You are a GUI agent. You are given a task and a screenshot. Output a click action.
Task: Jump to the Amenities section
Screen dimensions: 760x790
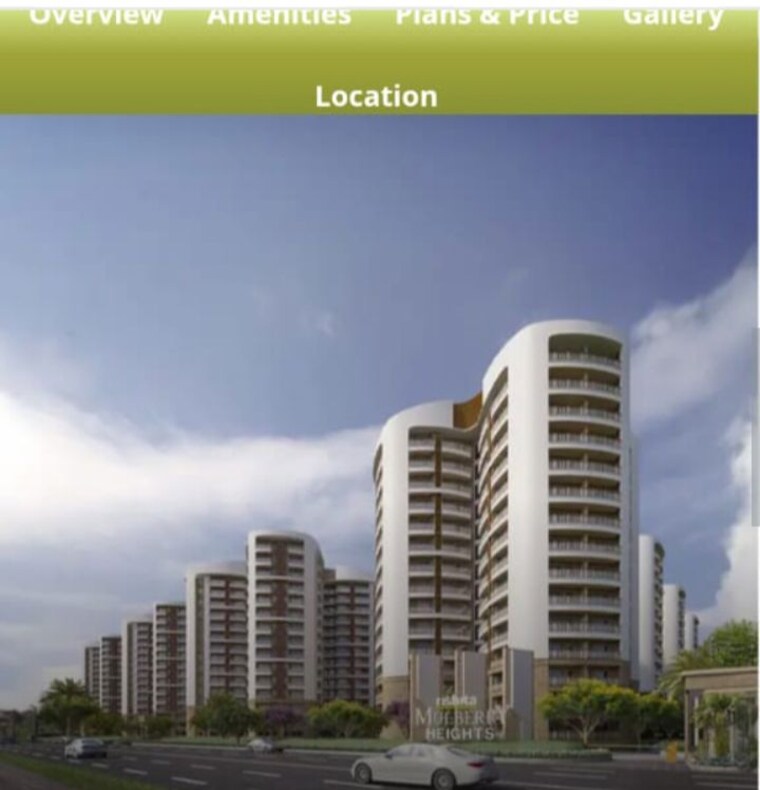coord(279,15)
